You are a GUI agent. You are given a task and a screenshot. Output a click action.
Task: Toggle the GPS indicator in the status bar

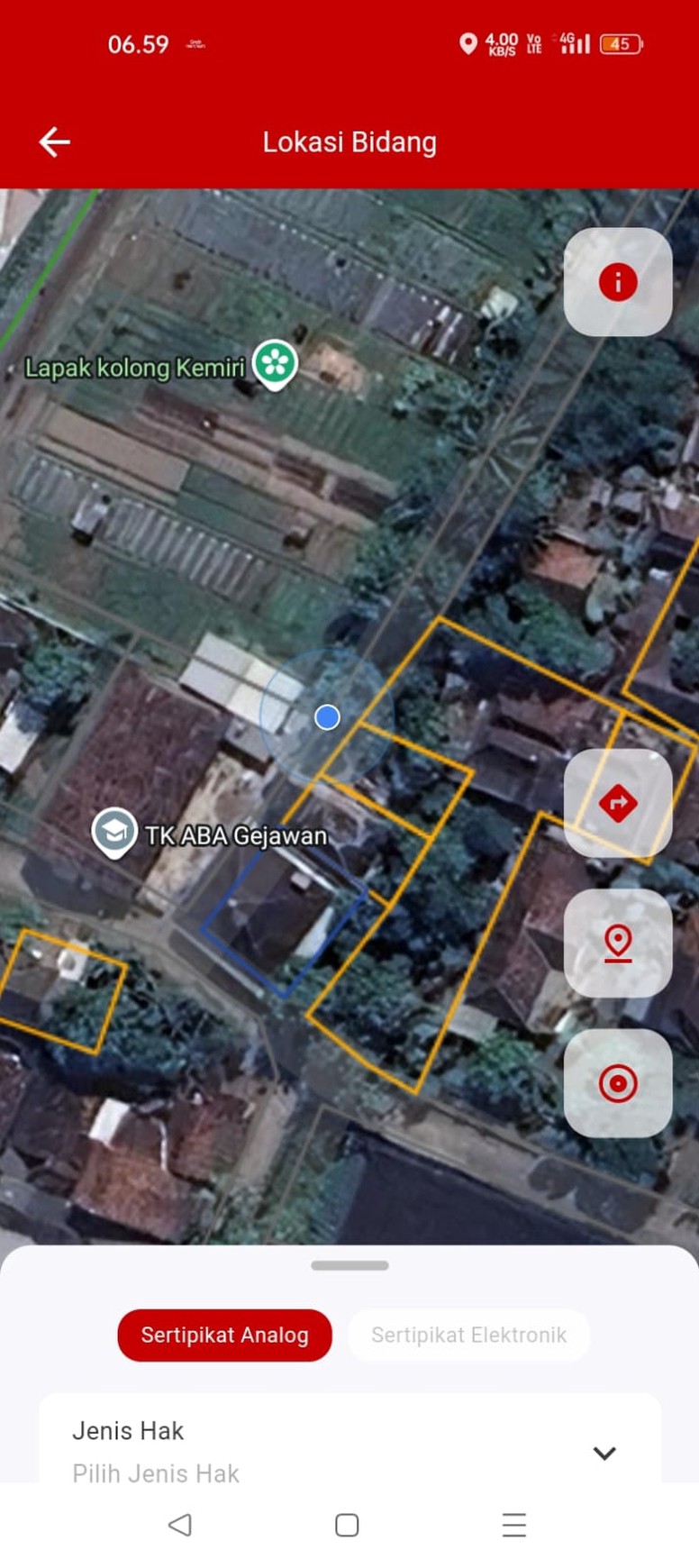pos(469,42)
